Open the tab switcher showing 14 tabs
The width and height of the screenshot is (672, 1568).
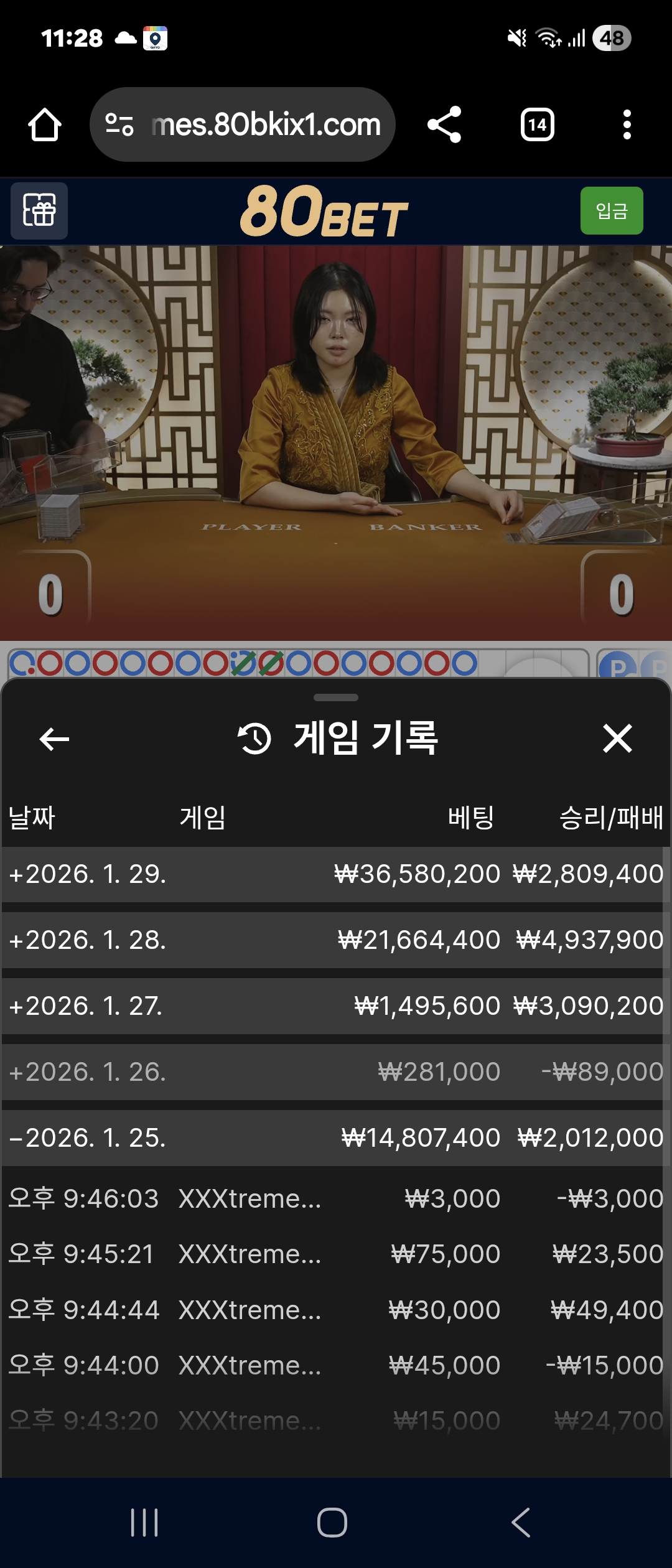tap(537, 125)
